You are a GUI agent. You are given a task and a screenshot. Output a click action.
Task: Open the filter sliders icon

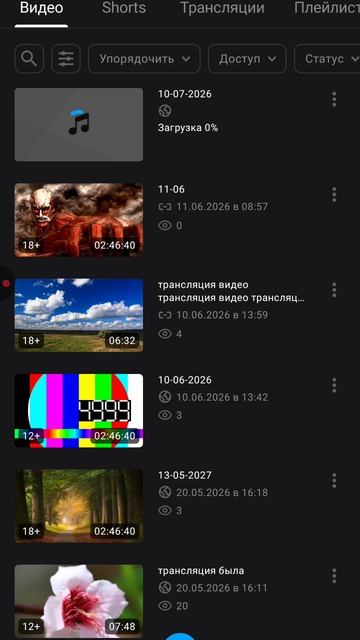click(66, 59)
